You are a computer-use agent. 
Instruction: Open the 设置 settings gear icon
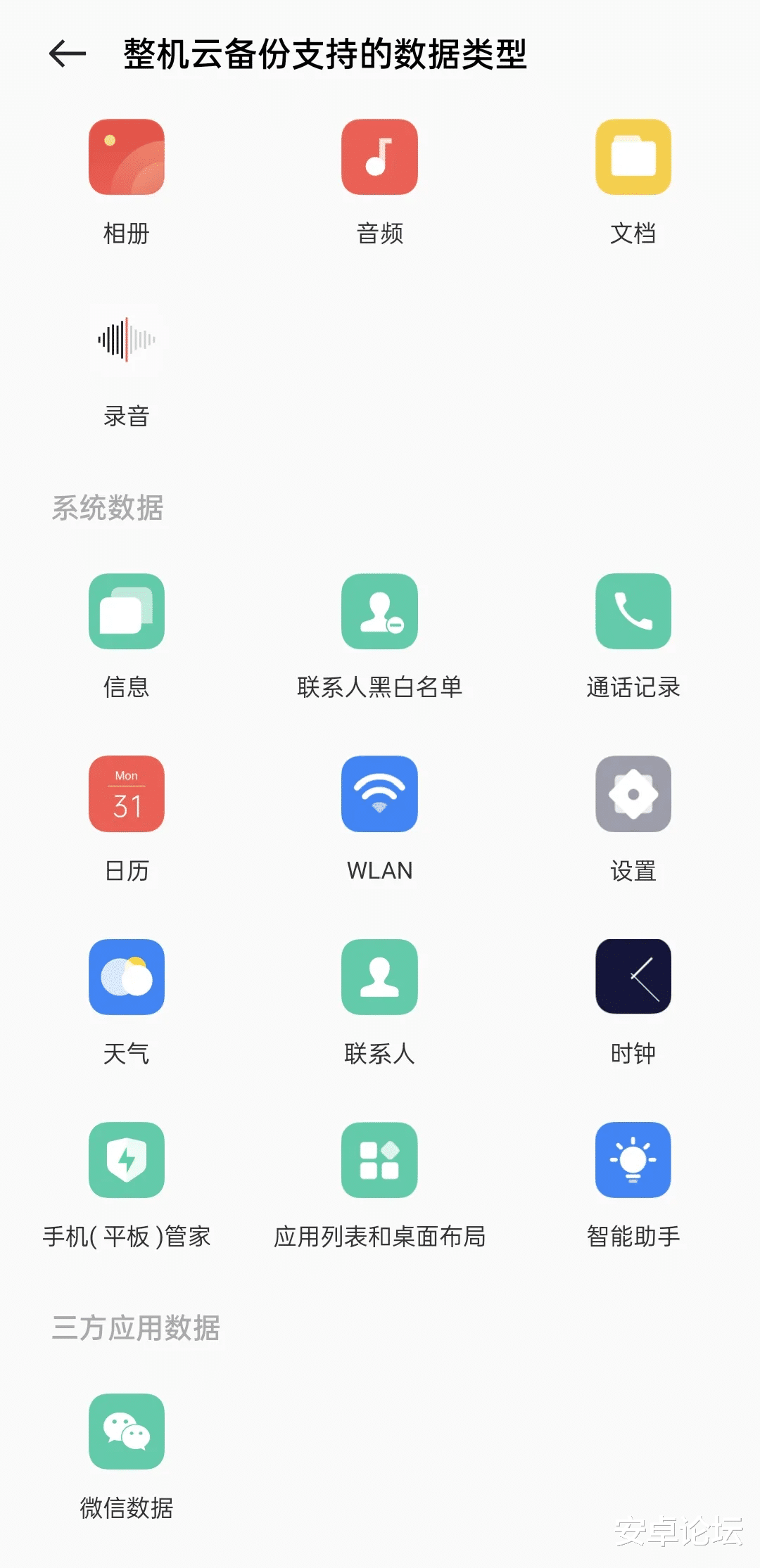[x=633, y=793]
